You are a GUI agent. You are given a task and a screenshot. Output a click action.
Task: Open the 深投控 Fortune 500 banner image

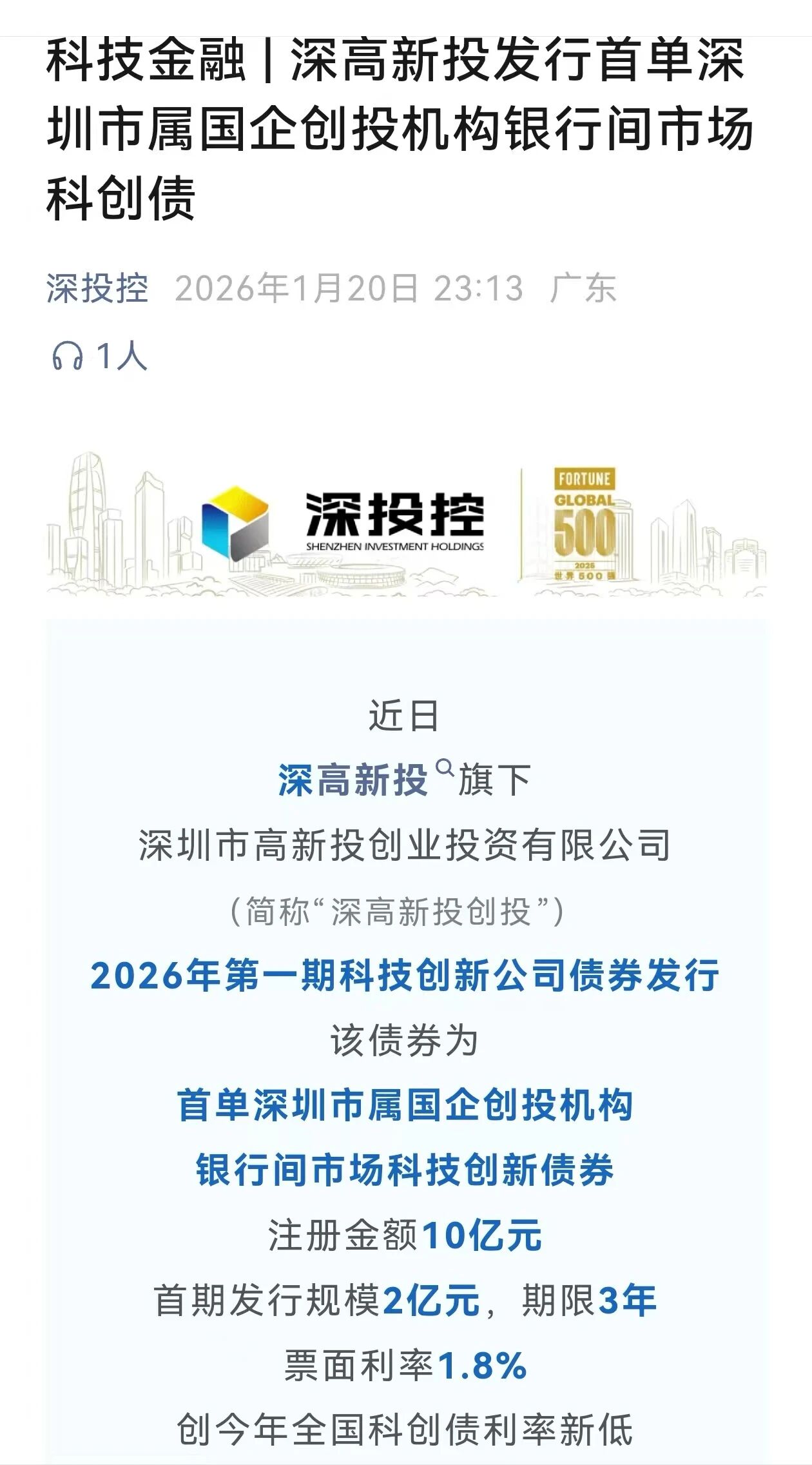[406, 524]
